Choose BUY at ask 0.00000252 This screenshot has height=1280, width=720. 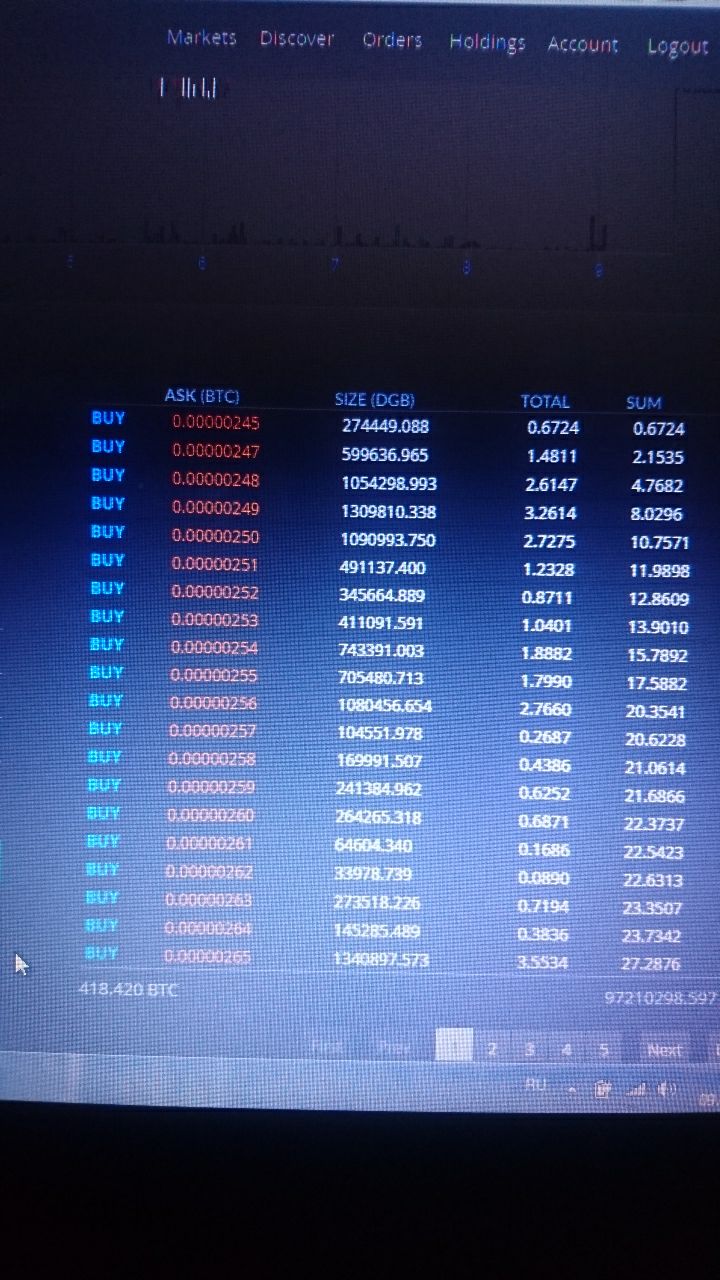108,588
